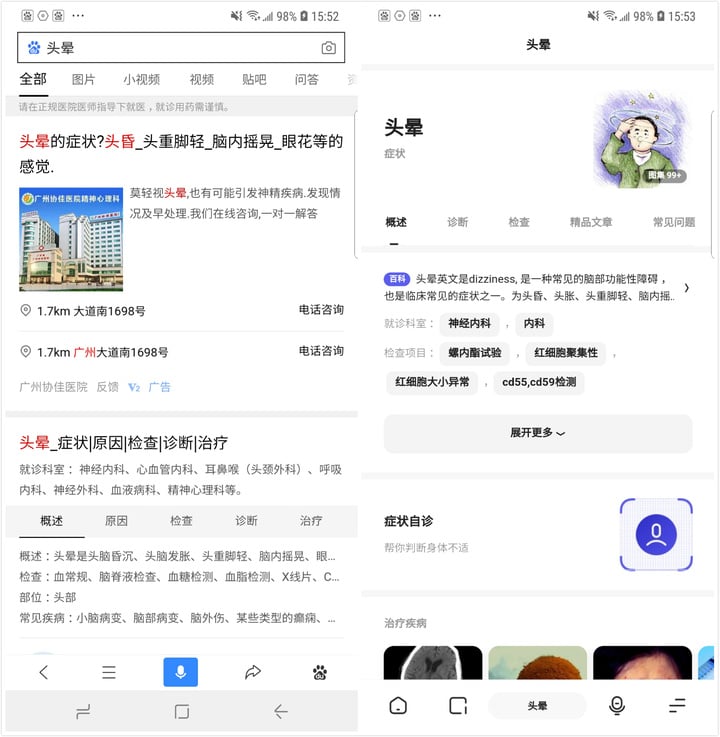Tap the 螺内酯试验 examination chip
This screenshot has width=720, height=737.
pyautogui.click(x=475, y=353)
